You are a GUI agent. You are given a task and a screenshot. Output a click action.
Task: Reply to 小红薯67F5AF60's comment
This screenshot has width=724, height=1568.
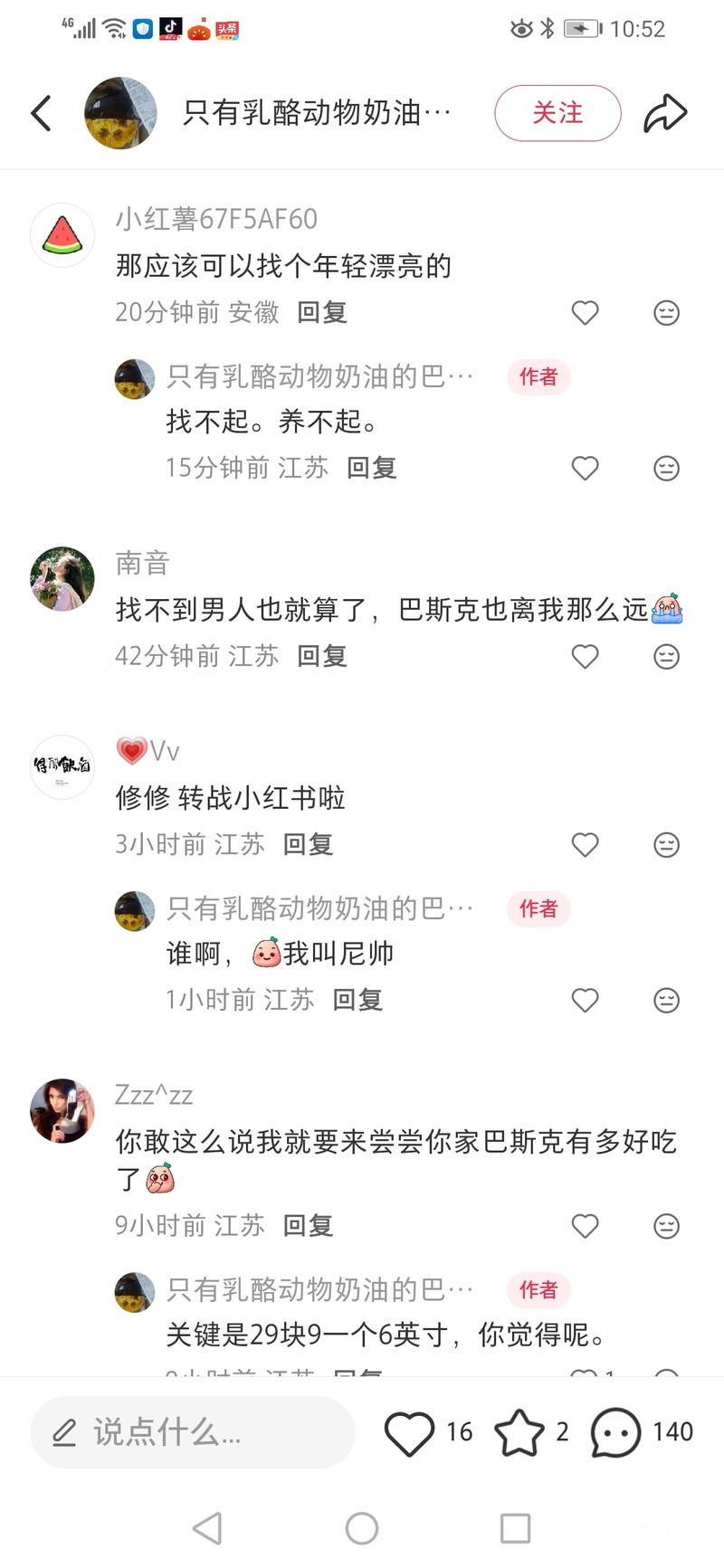322,313
